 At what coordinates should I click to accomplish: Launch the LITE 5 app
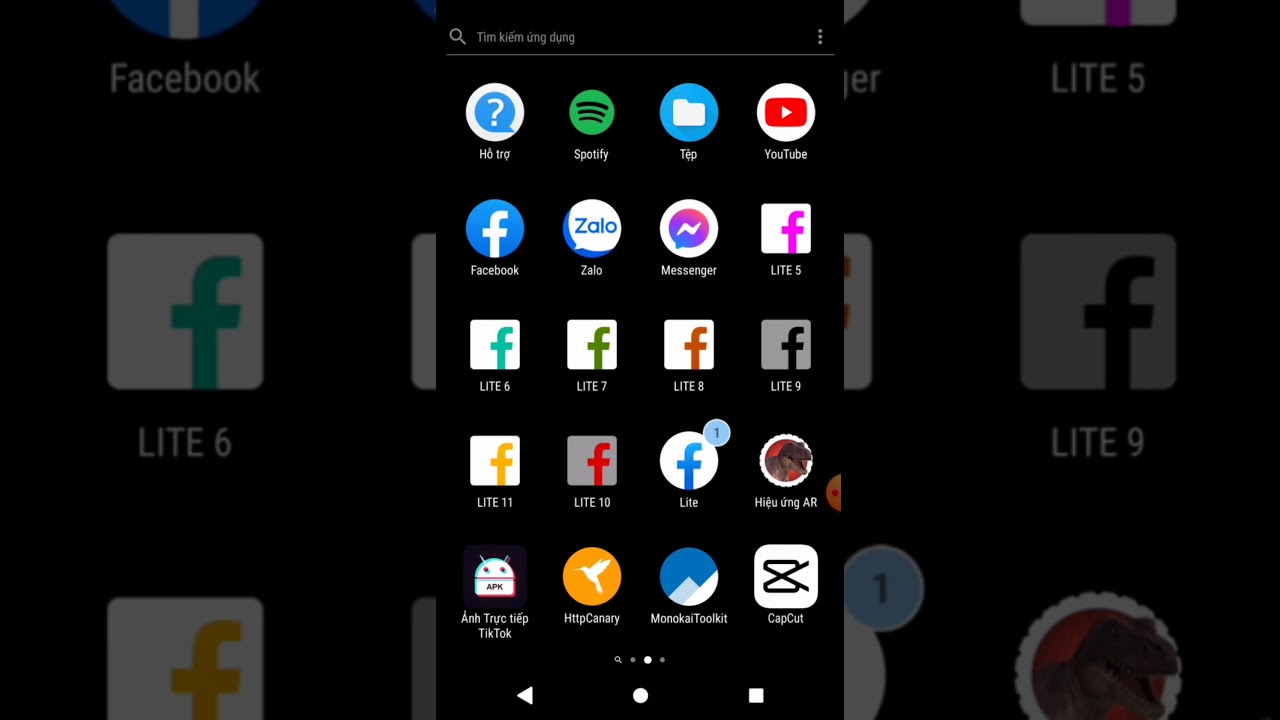coord(786,229)
